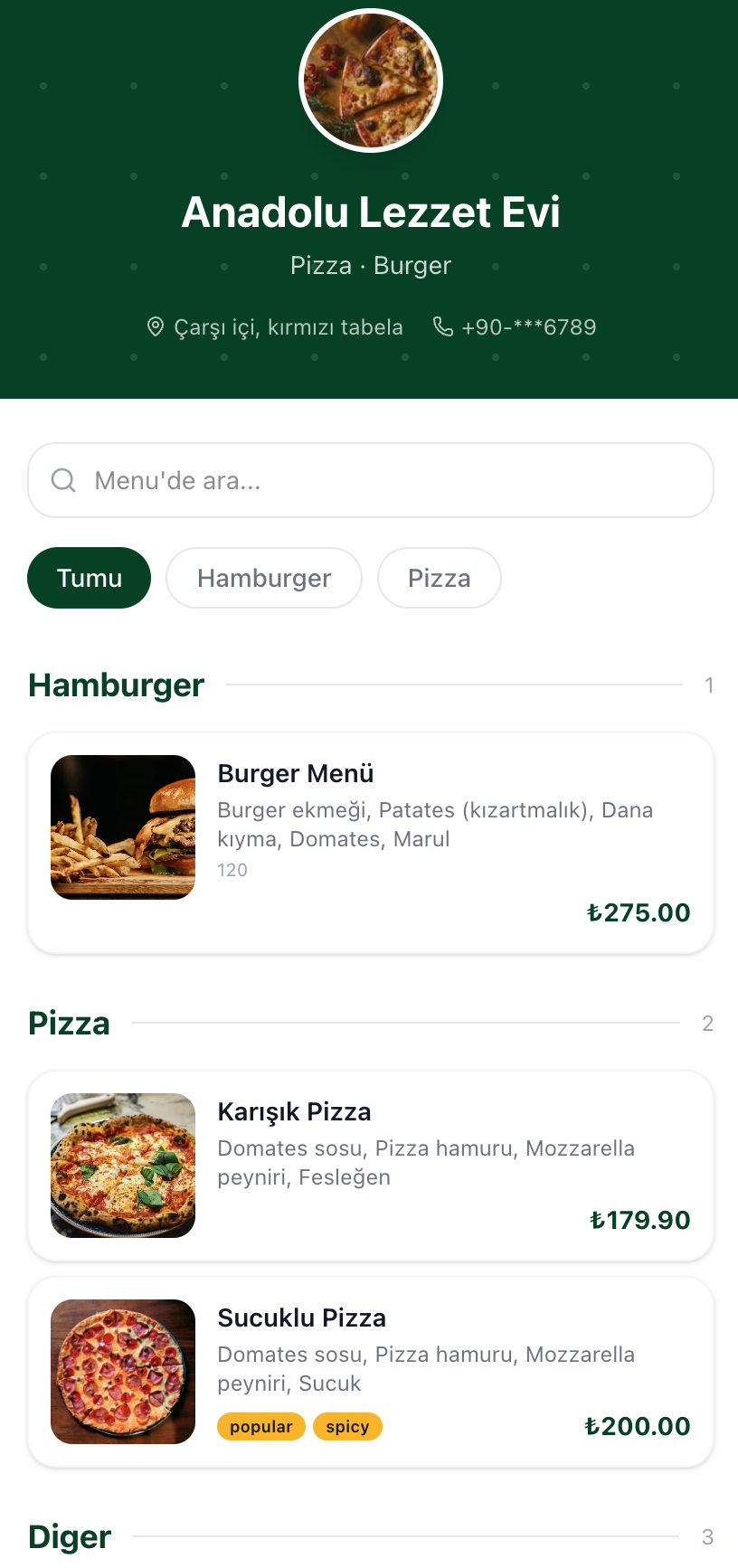738x1568 pixels.
Task: Click the search magnifier icon
Action: point(63,480)
